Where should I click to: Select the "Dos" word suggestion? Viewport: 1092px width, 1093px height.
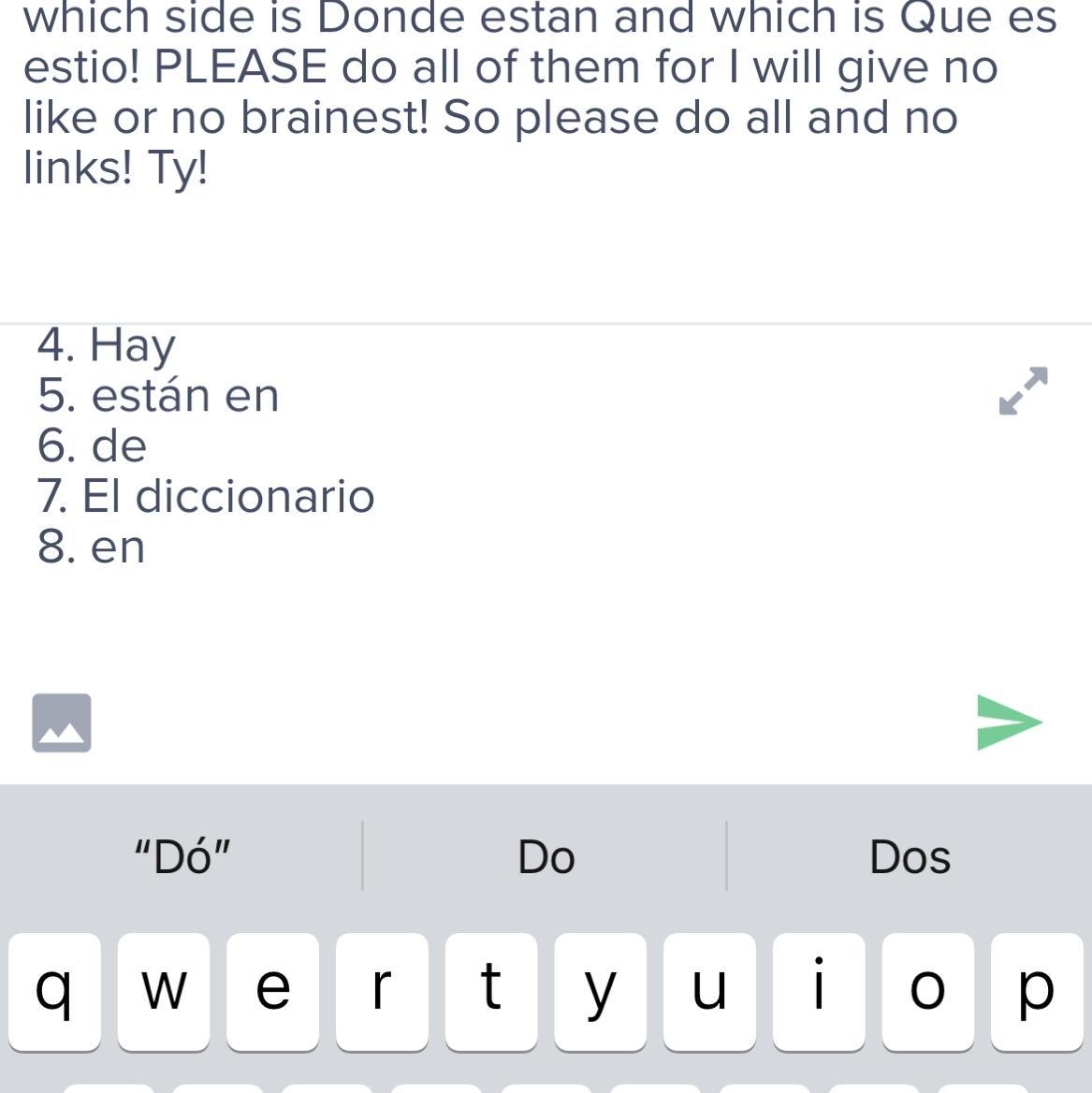coord(910,856)
